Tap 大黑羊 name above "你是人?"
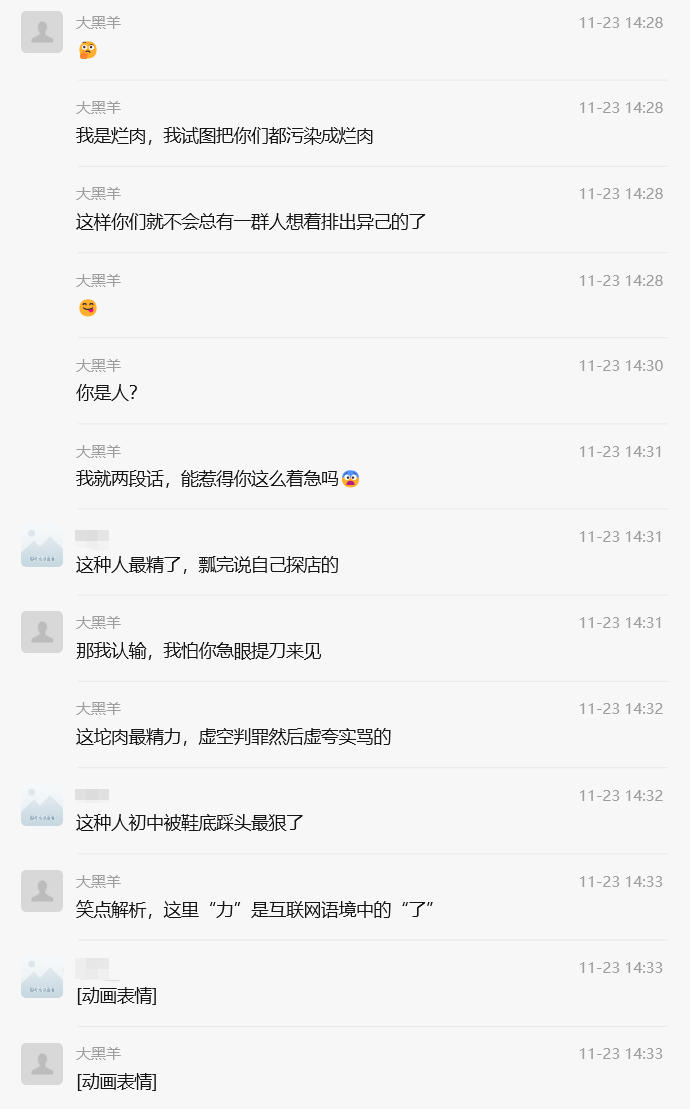 click(98, 366)
